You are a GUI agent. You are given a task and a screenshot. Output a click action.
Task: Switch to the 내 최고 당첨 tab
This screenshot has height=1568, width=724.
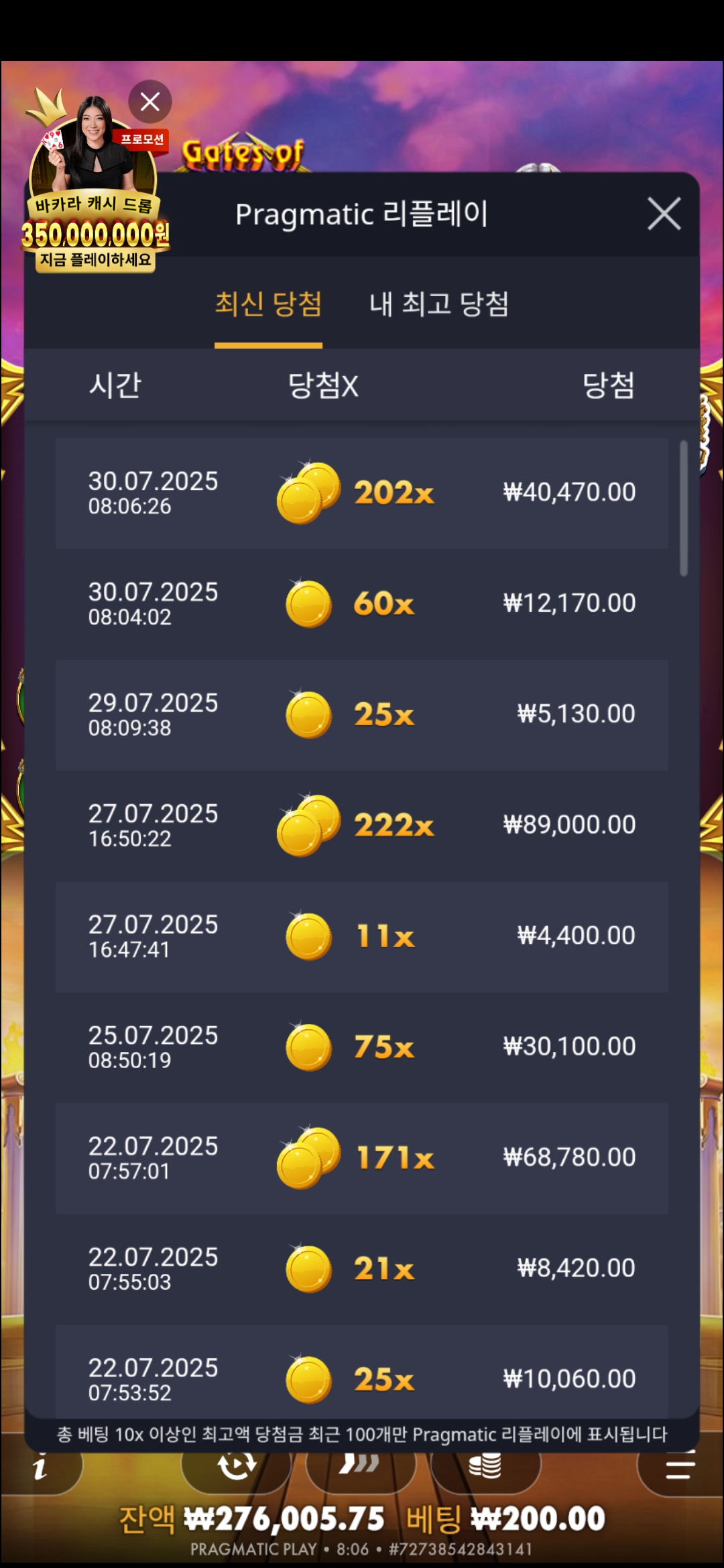(x=439, y=305)
